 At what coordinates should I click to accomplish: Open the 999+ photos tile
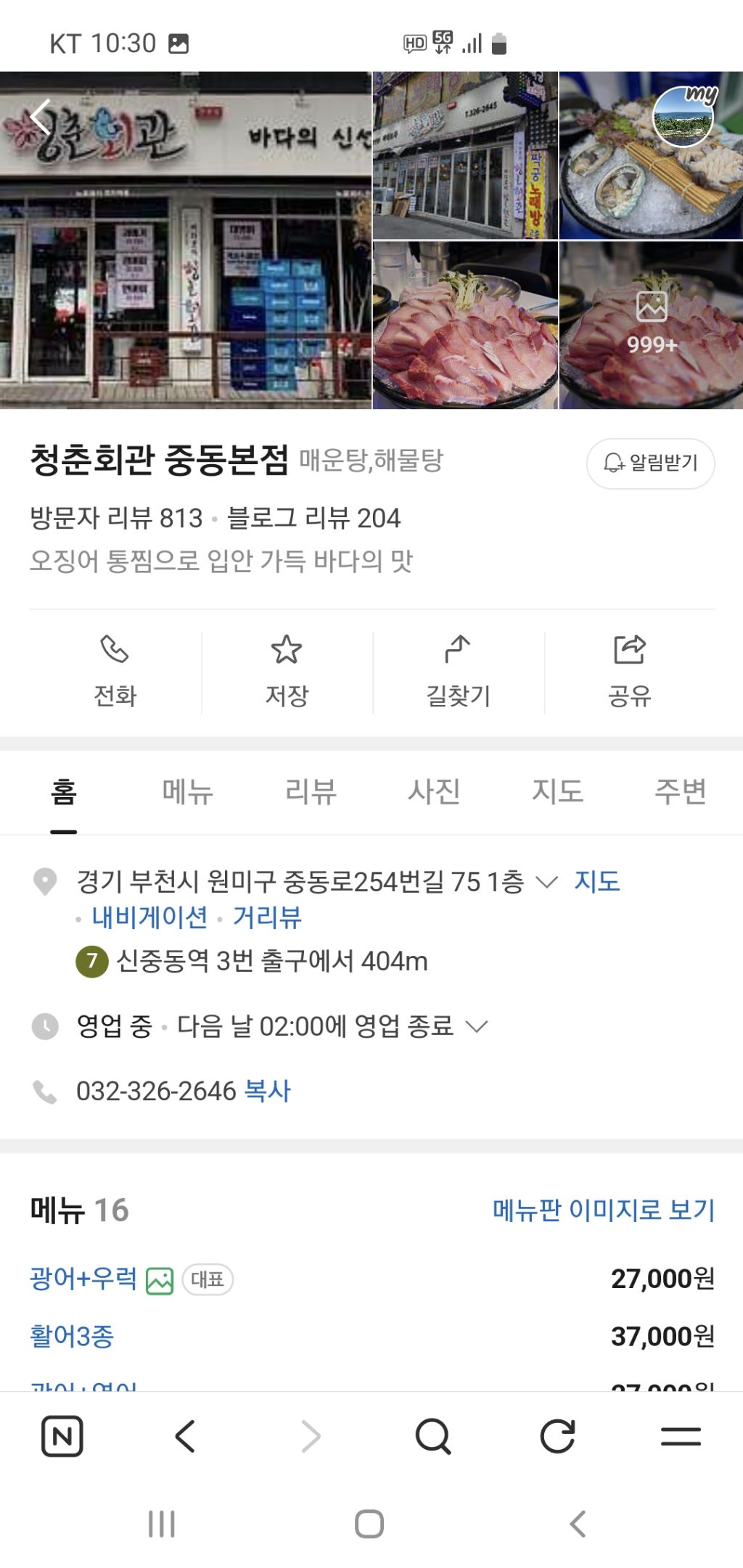tap(651, 325)
